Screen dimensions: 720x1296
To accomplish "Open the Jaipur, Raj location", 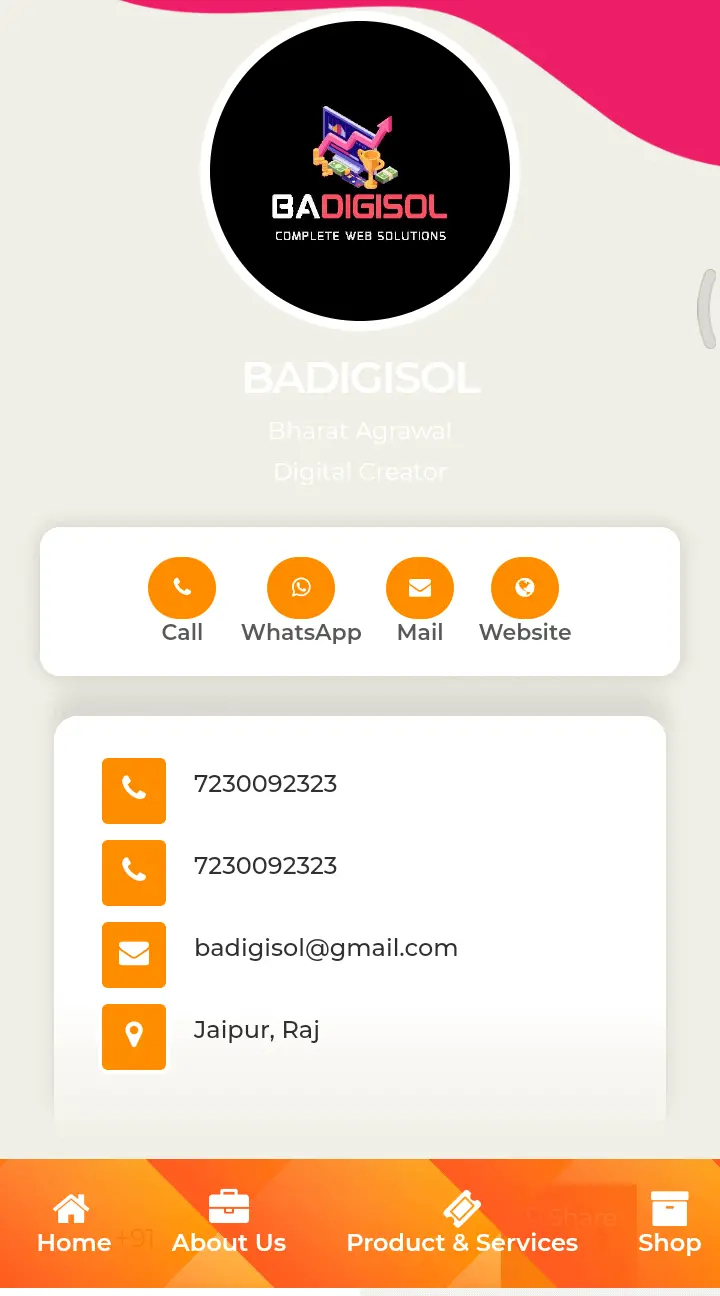I will (x=257, y=1030).
